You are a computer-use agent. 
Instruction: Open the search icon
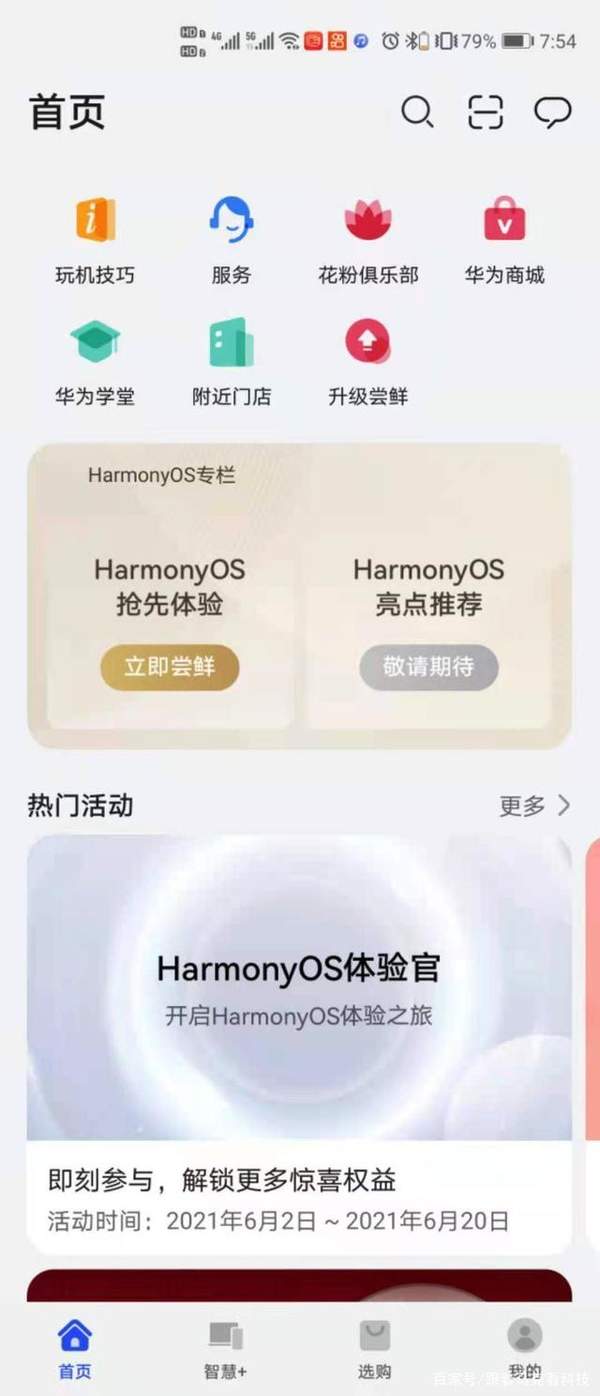417,112
